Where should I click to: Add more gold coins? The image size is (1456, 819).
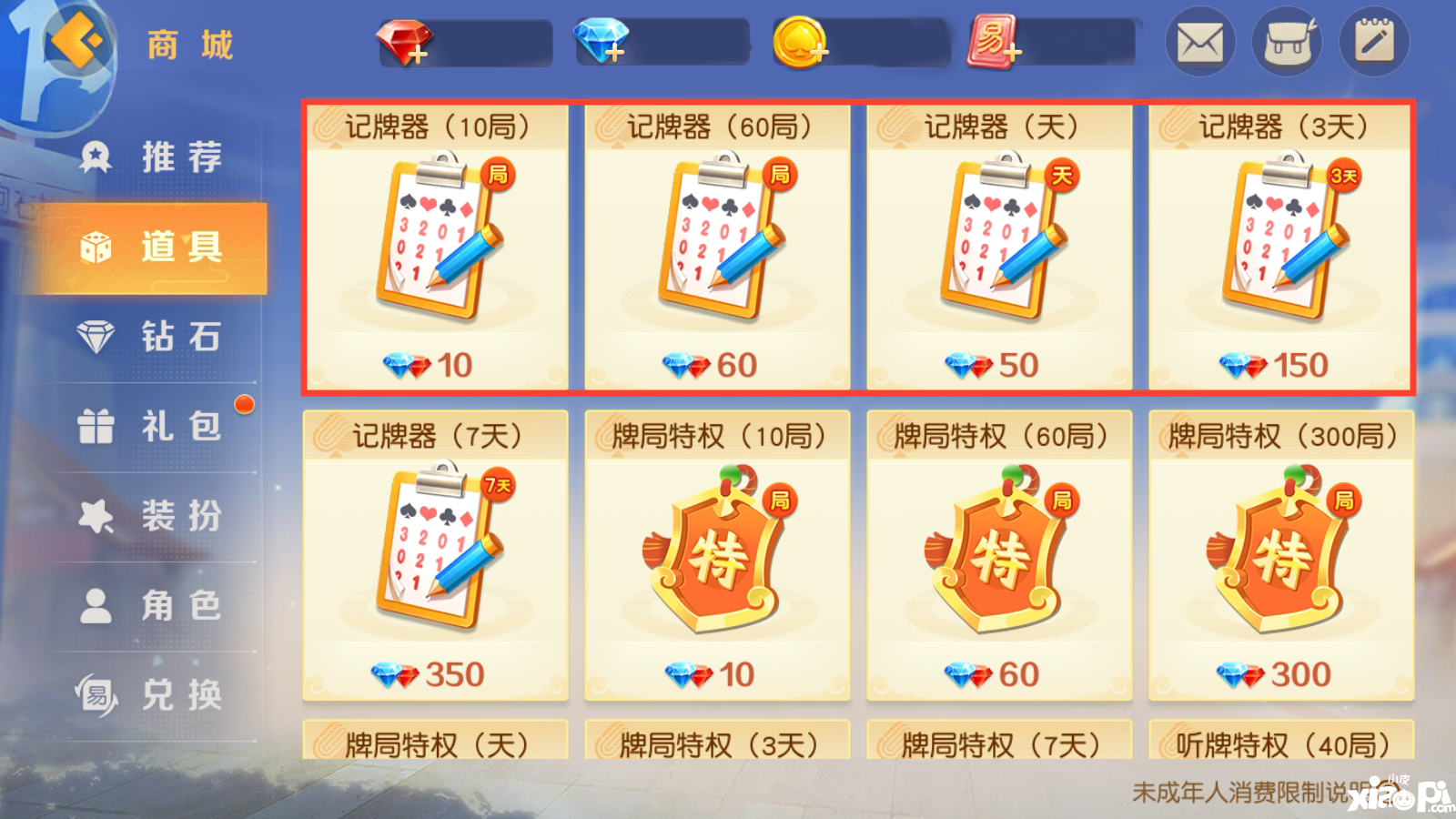coord(801,43)
